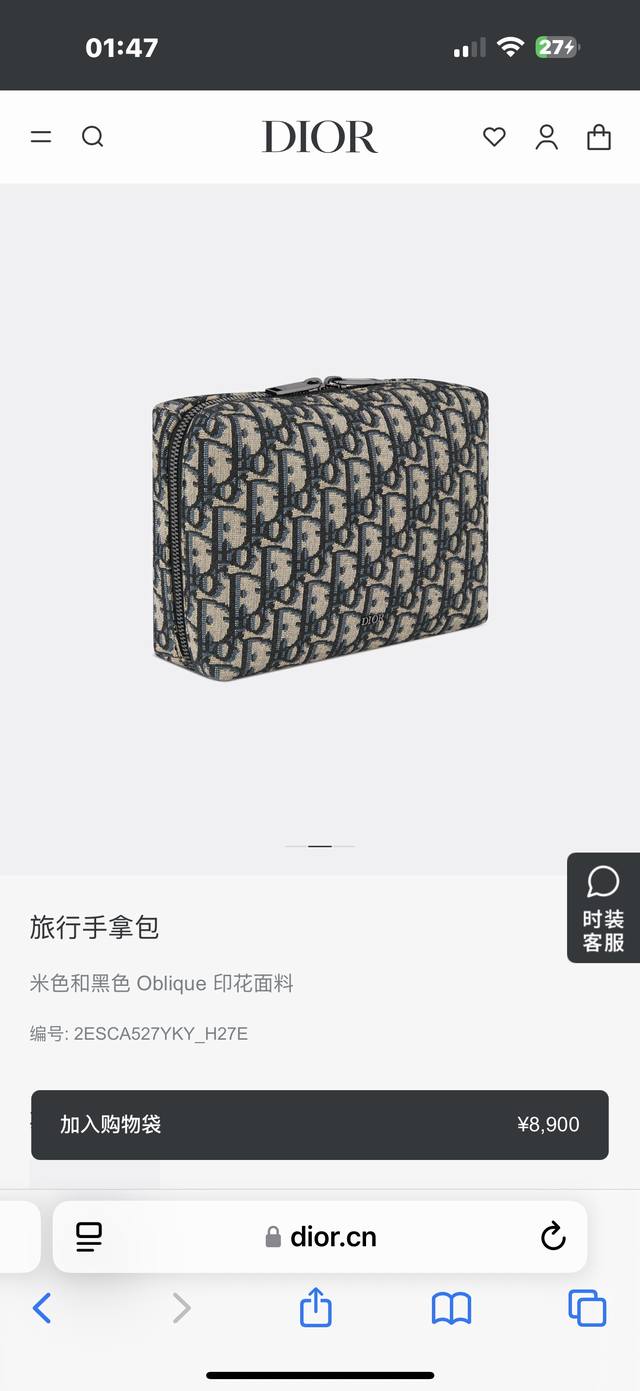Contact 时装客服 chat support
The image size is (640, 1391).
click(603, 908)
